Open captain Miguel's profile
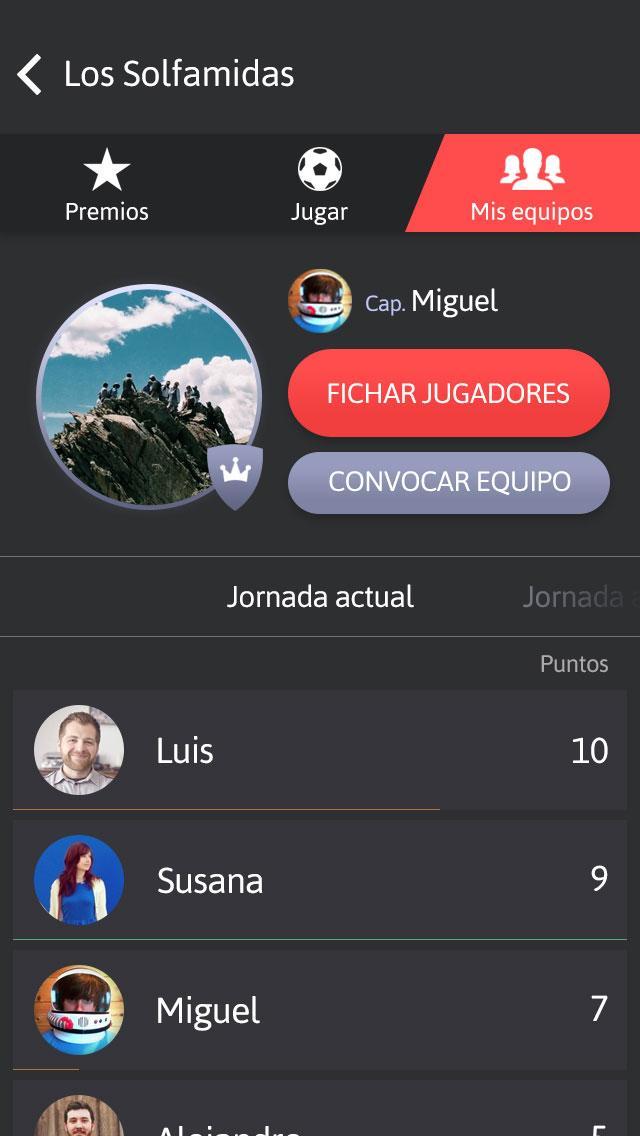The height and width of the screenshot is (1136, 640). click(x=394, y=301)
